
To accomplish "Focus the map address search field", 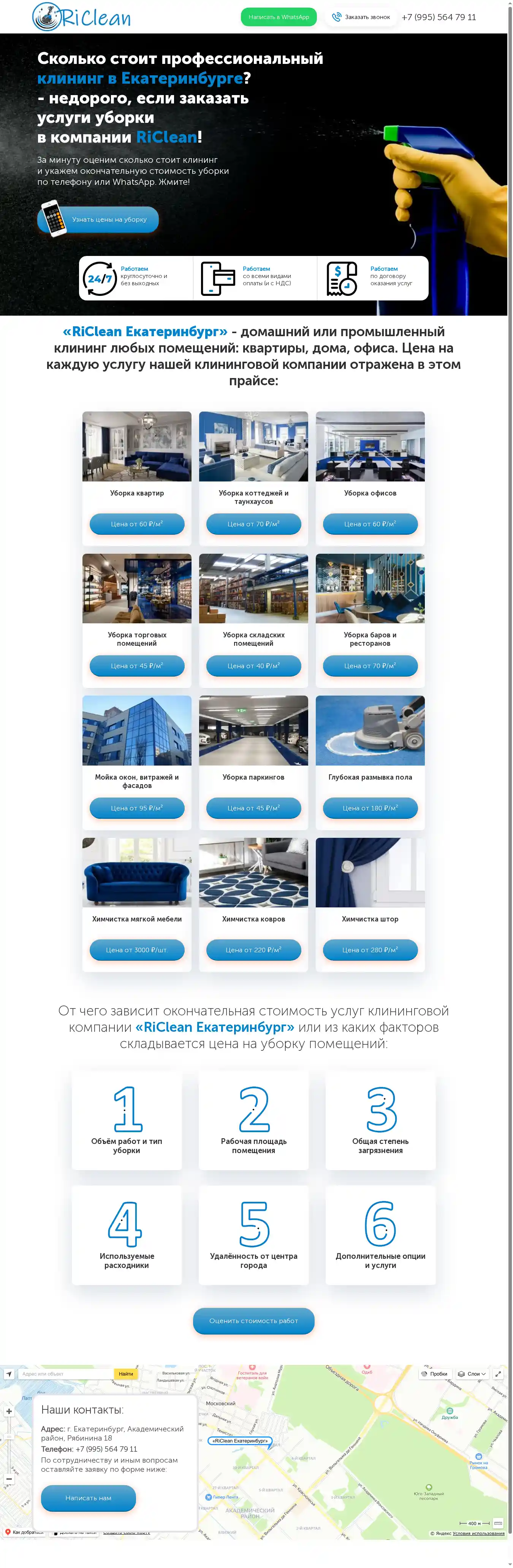I will 66,1374.
